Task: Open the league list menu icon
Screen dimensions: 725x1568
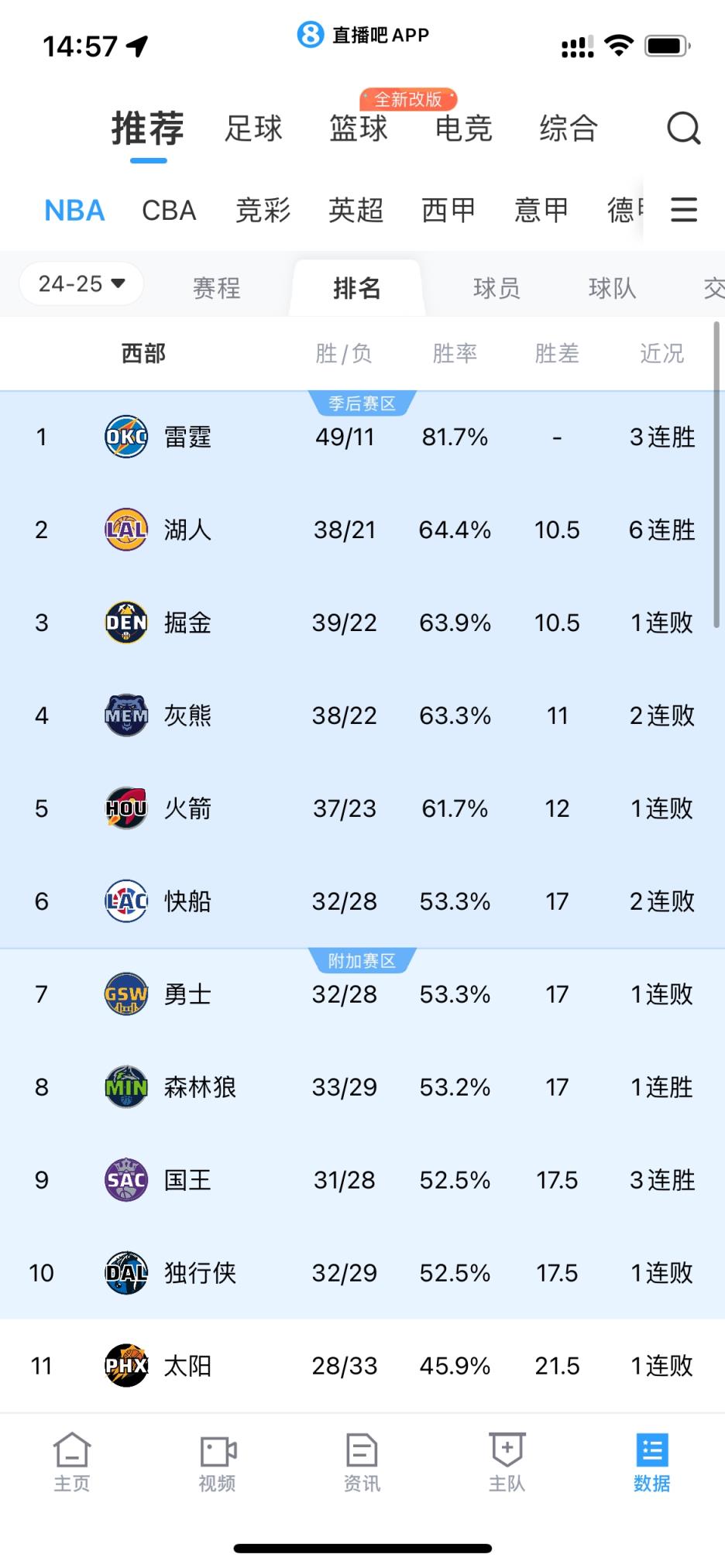Action: pyautogui.click(x=683, y=210)
